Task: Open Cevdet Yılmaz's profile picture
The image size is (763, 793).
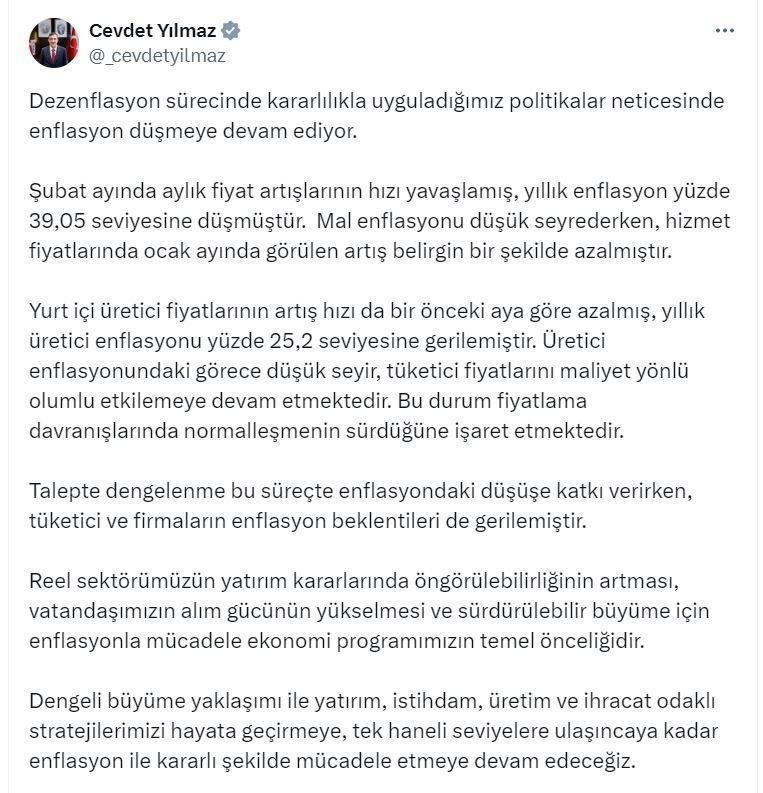Action: click(54, 43)
